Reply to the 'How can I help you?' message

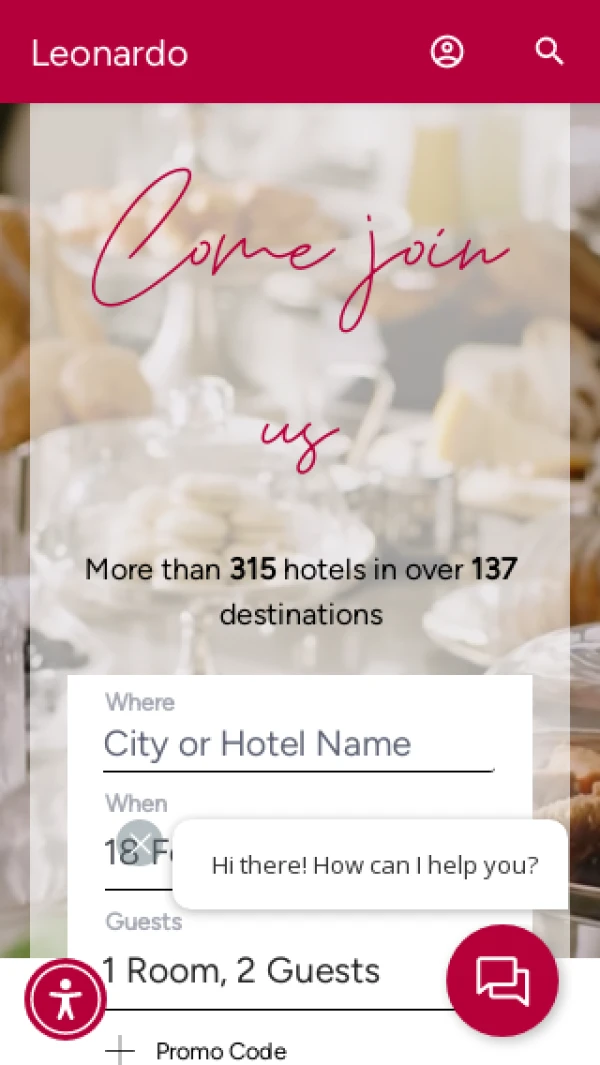coord(374,865)
